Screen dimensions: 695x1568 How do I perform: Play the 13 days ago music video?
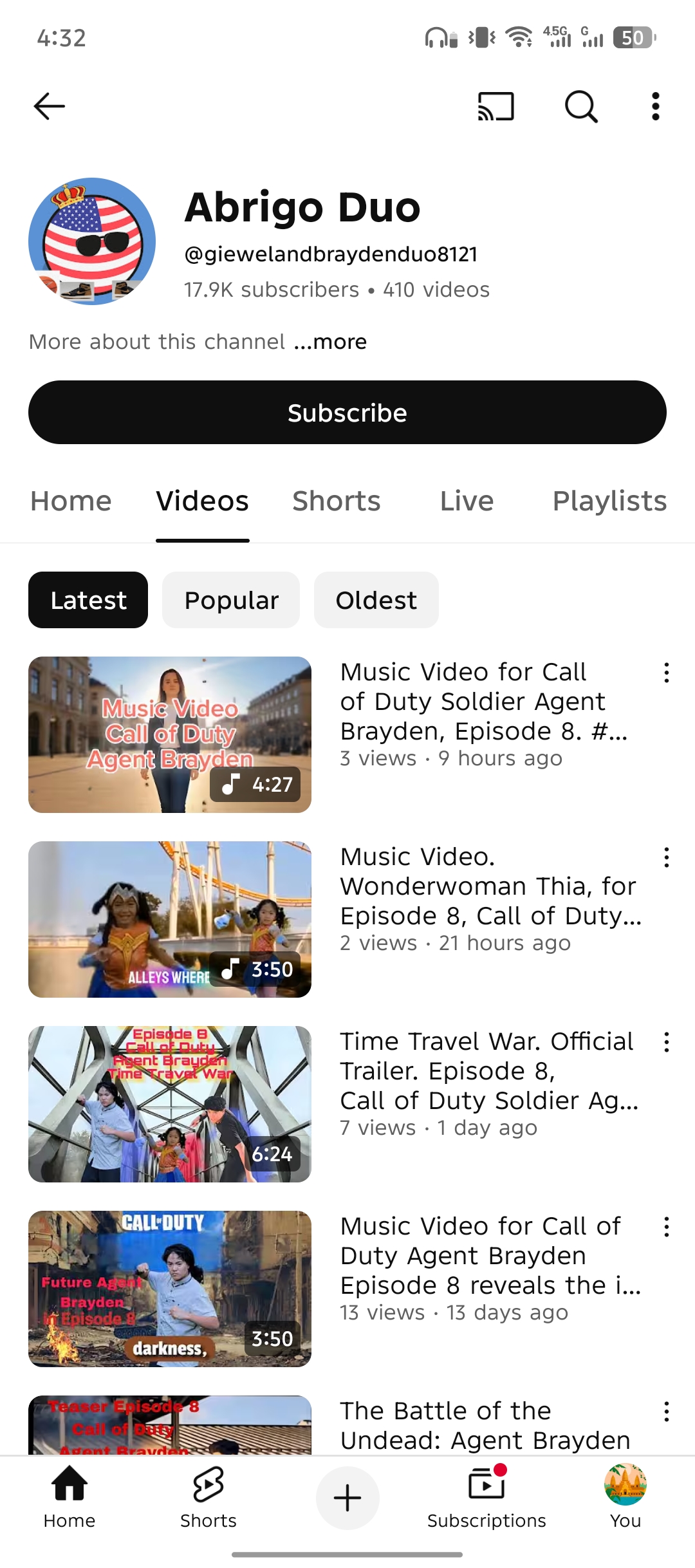click(x=170, y=1289)
